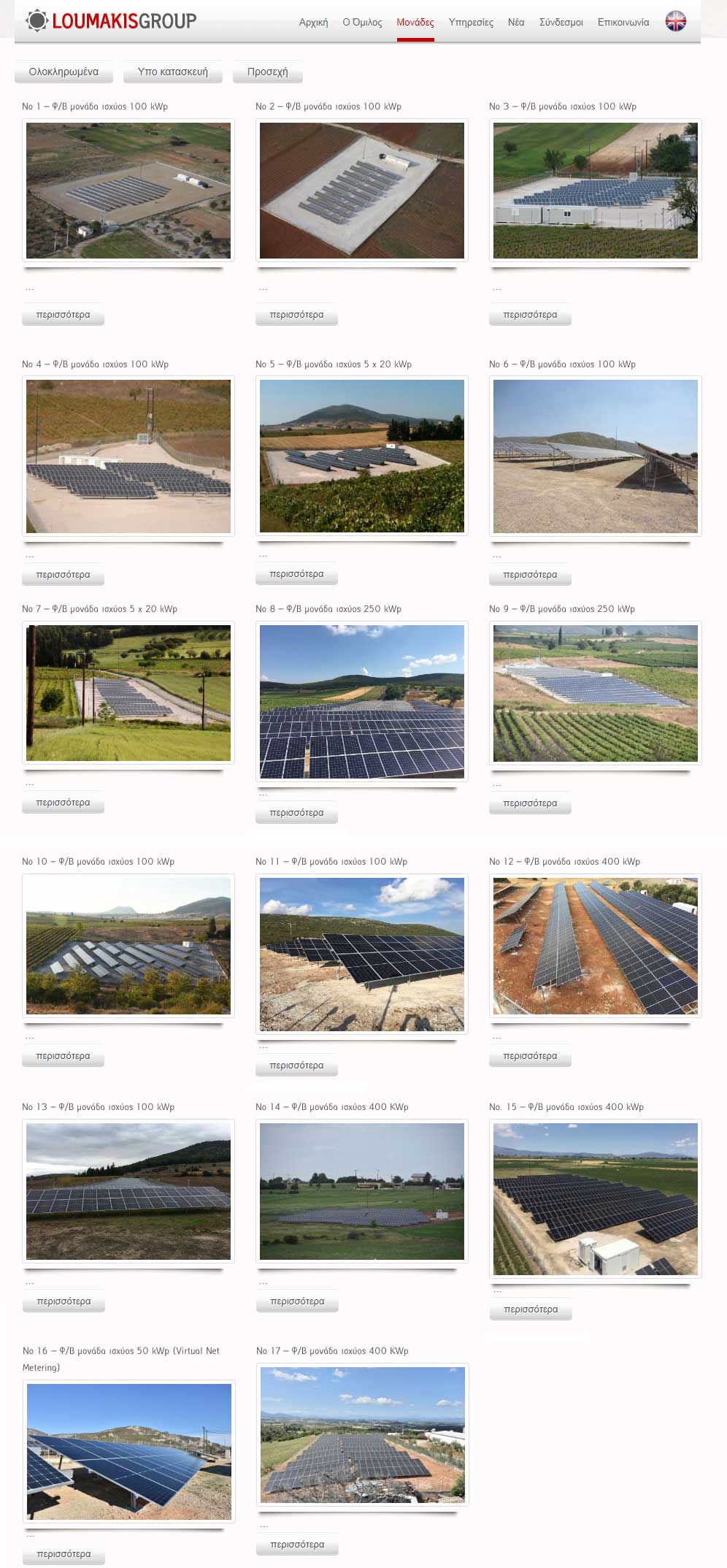Open the No 12 400 kWp photo

tap(596, 946)
